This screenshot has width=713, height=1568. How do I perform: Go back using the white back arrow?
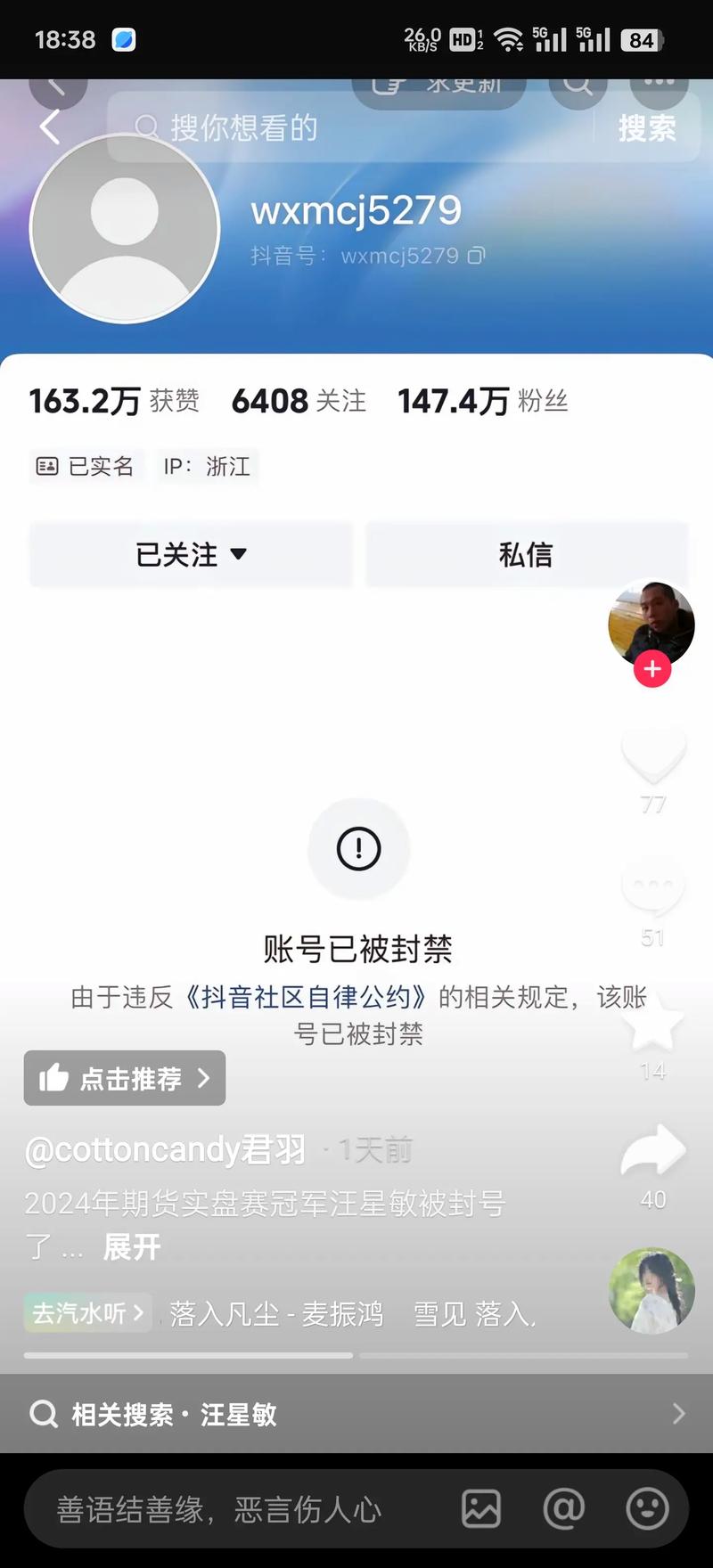(51, 127)
